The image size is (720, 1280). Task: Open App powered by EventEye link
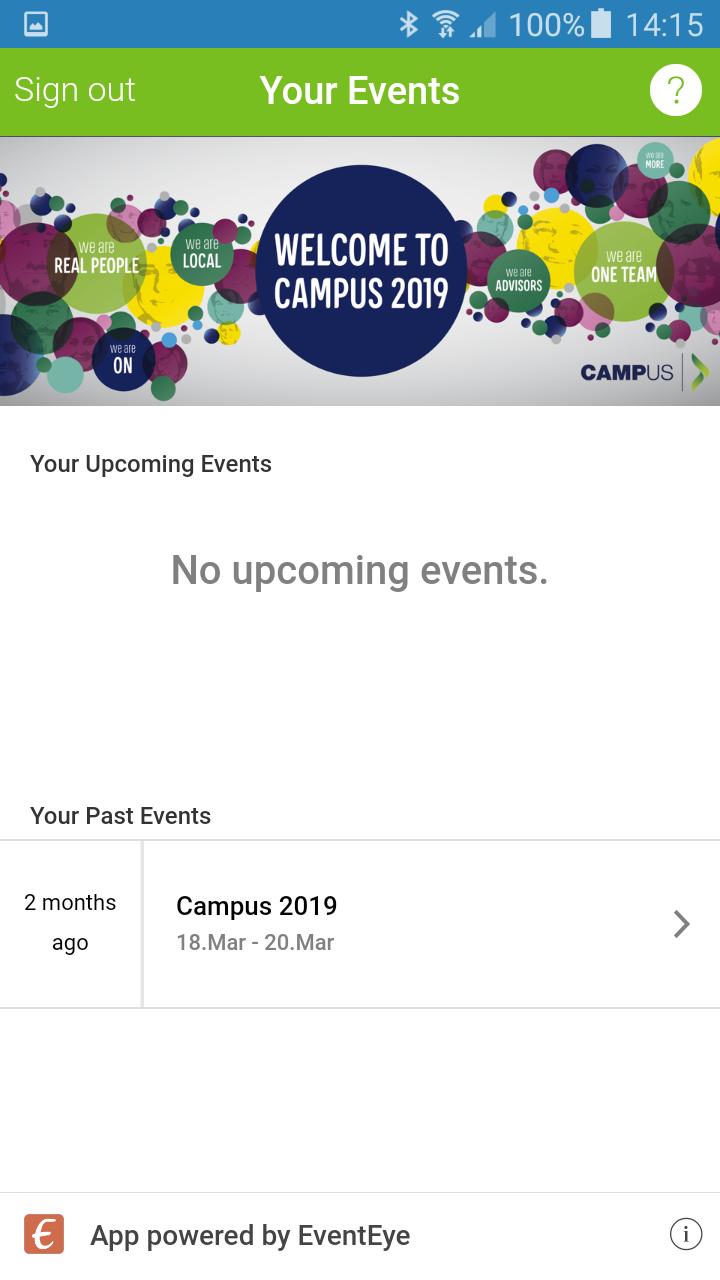click(x=250, y=1234)
